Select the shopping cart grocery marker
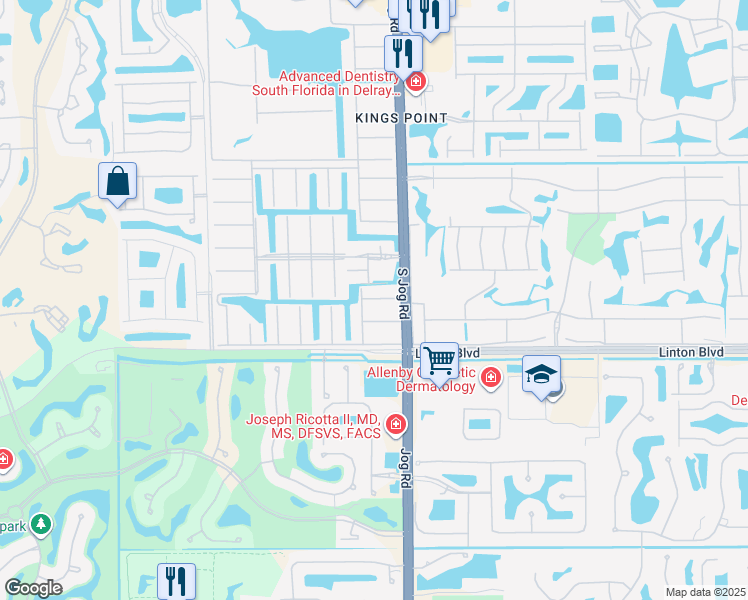Image resolution: width=748 pixels, height=600 pixels. tap(439, 360)
